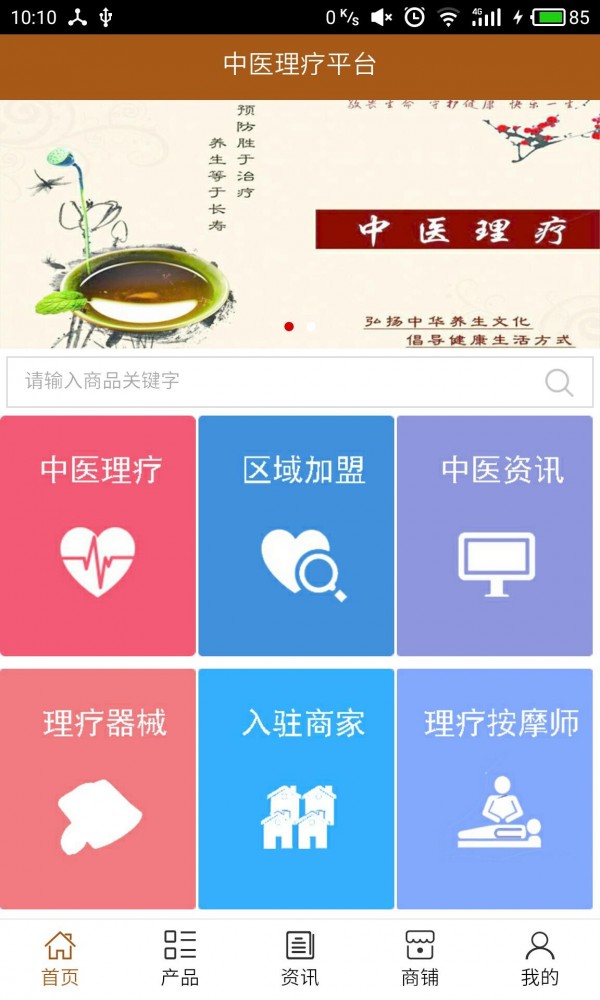Viewport: 600px width, 1000px height.
Task: Open the 中医资讯 tile
Action: point(495,536)
